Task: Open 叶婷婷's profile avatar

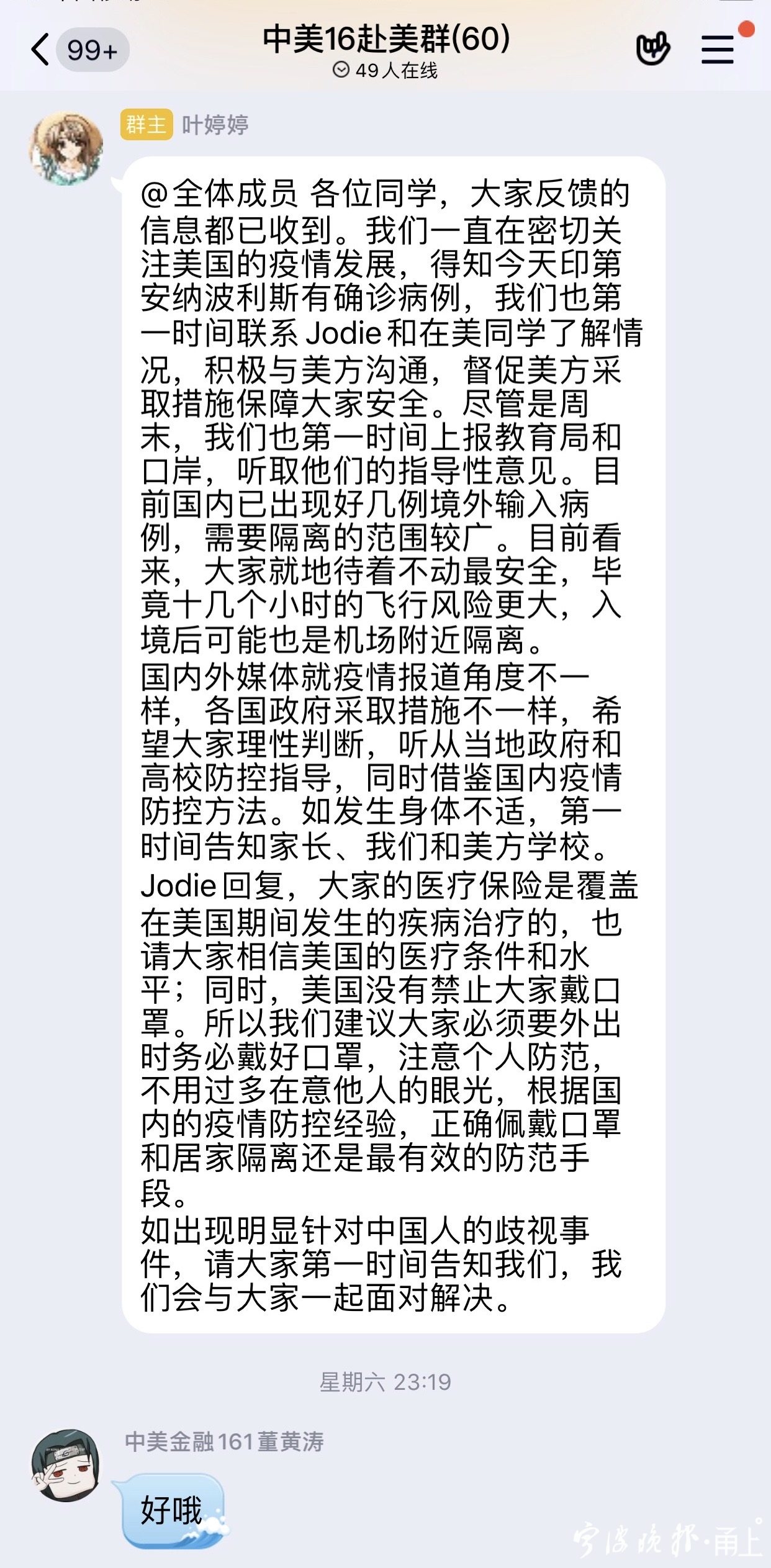Action: pyautogui.click(x=66, y=149)
